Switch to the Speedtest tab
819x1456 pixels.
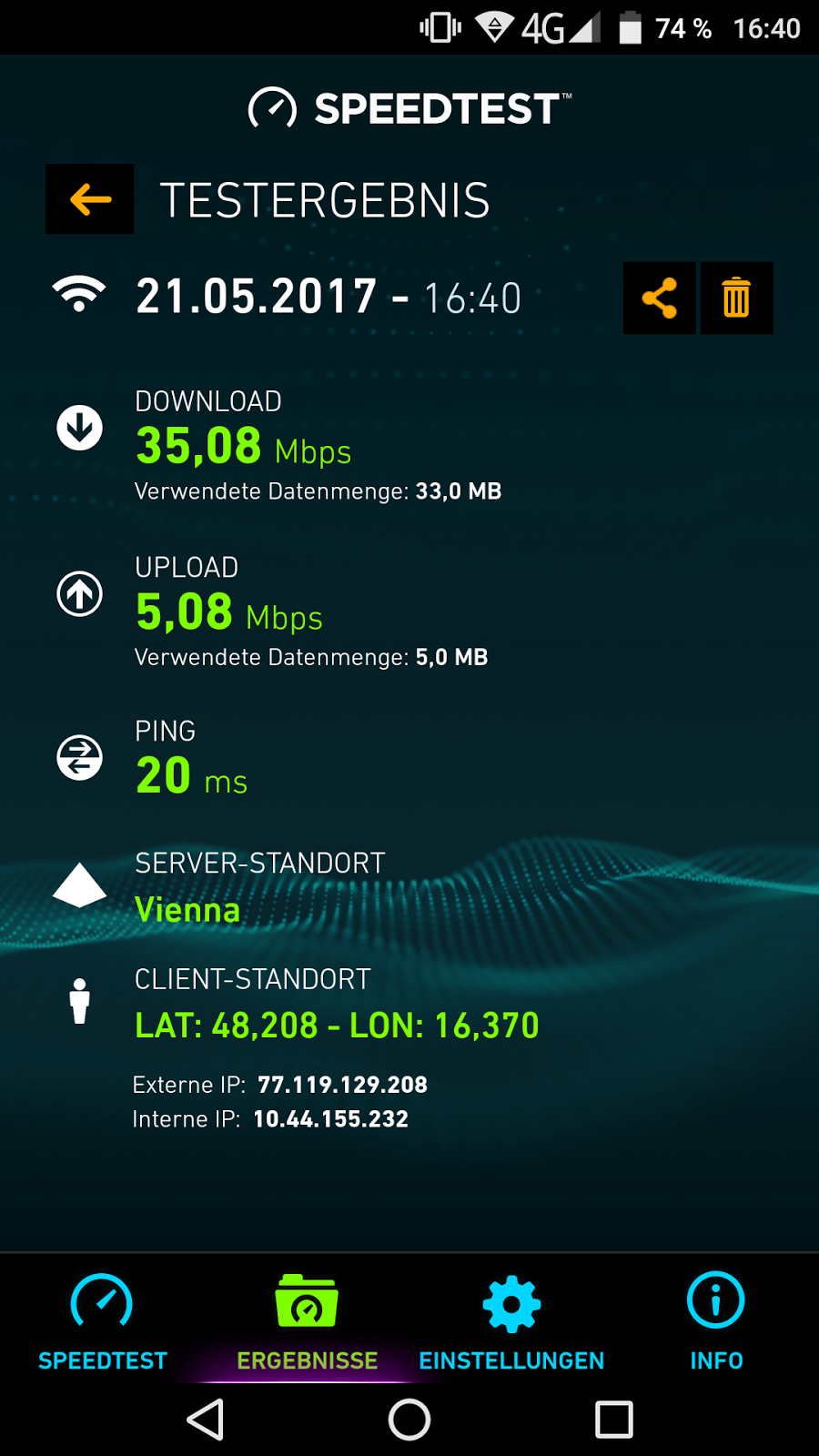[103, 1321]
